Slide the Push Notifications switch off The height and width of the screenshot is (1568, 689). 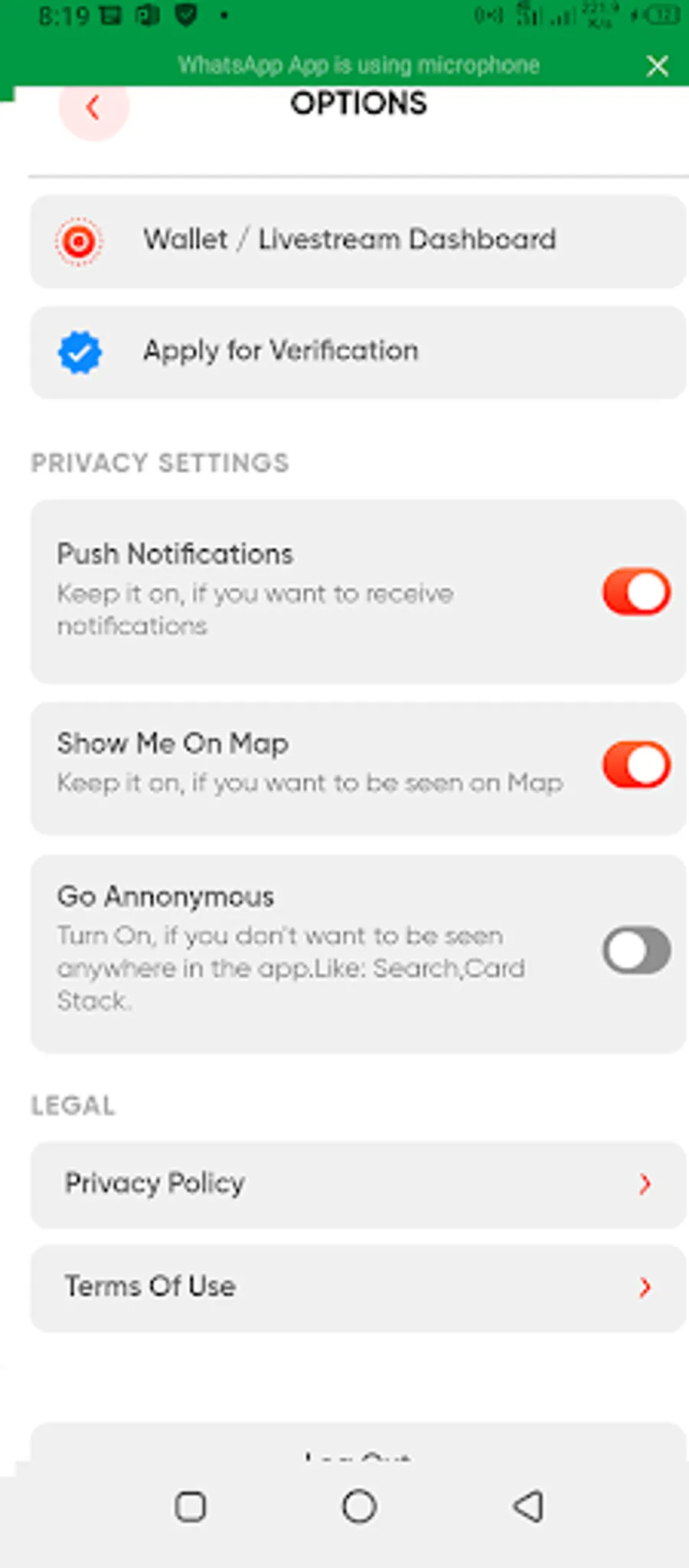[635, 590]
